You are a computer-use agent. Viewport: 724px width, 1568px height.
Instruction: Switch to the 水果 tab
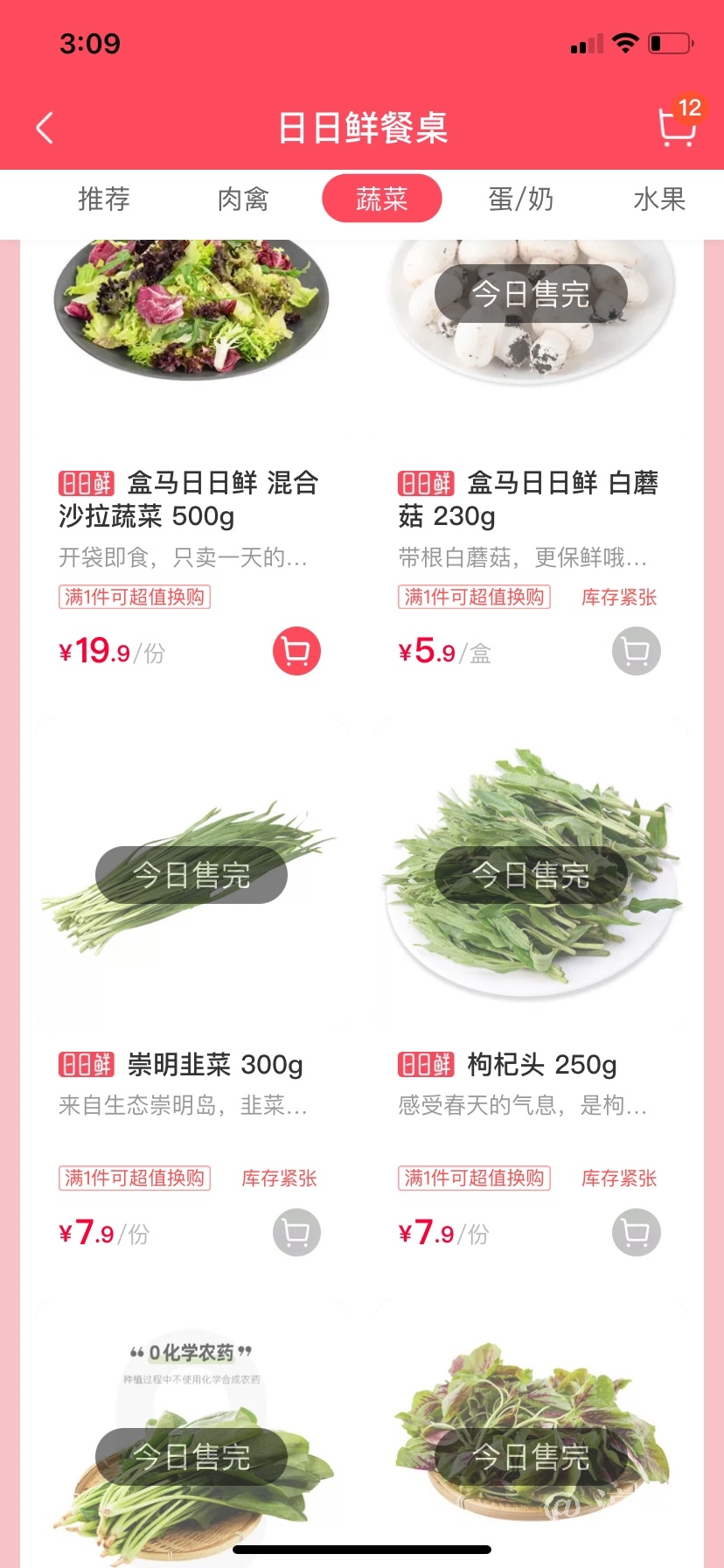[659, 199]
